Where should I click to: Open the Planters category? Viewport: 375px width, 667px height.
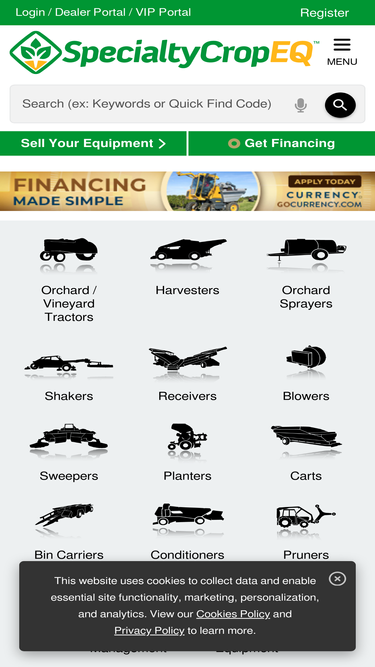(188, 453)
